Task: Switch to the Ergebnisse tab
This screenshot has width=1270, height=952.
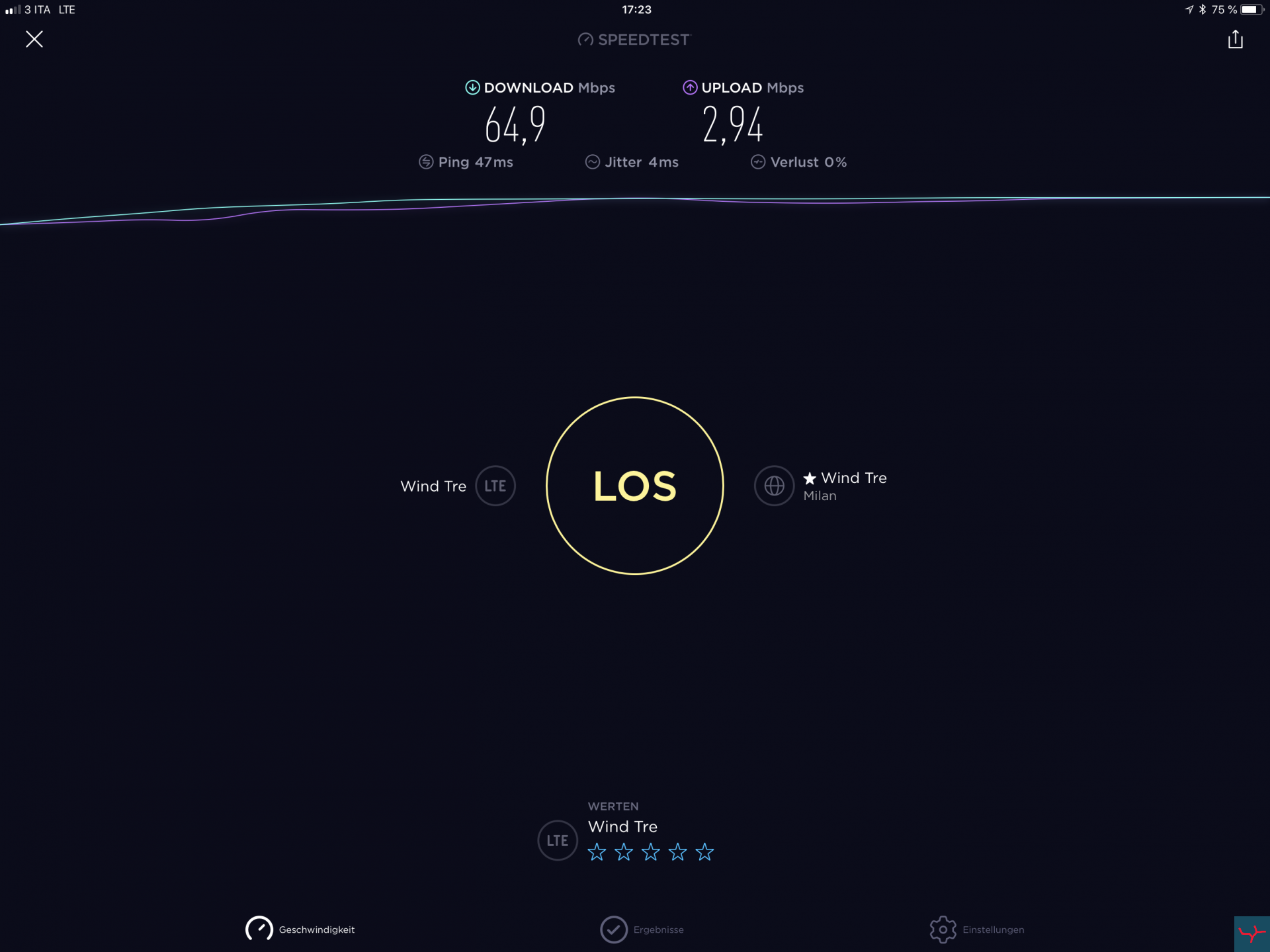Action: (642, 930)
